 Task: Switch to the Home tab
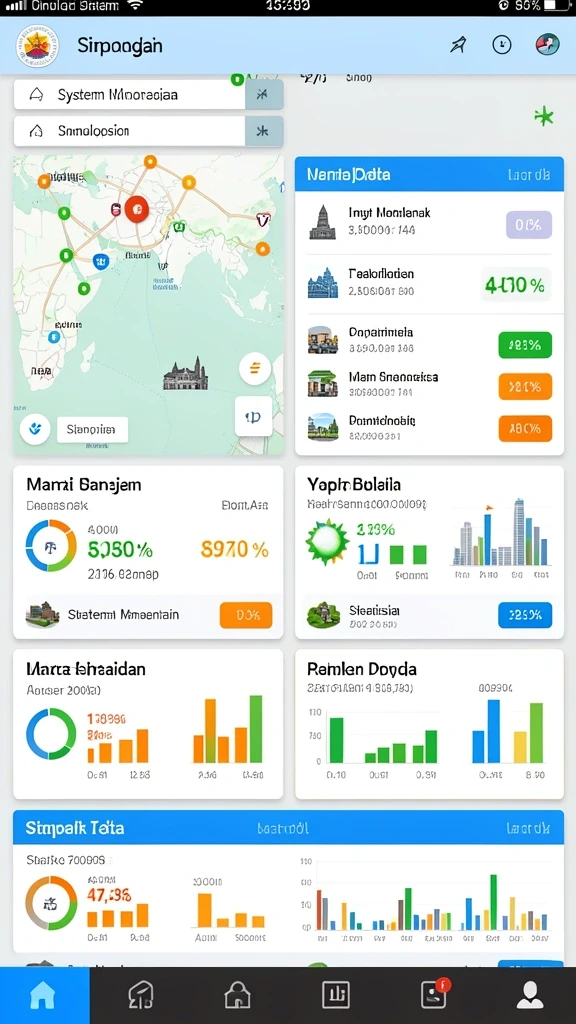44,995
